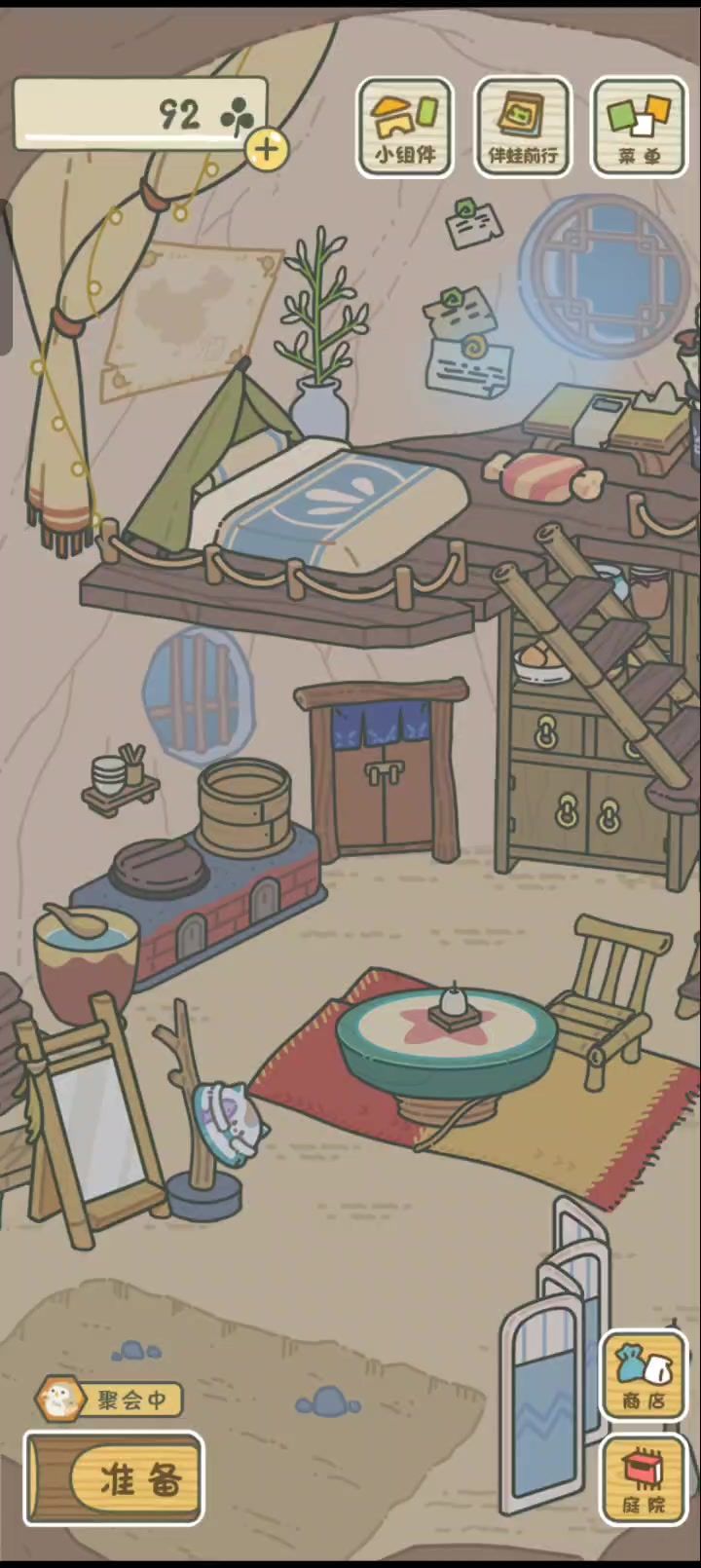Open the 小组件 widgets button

click(x=405, y=128)
